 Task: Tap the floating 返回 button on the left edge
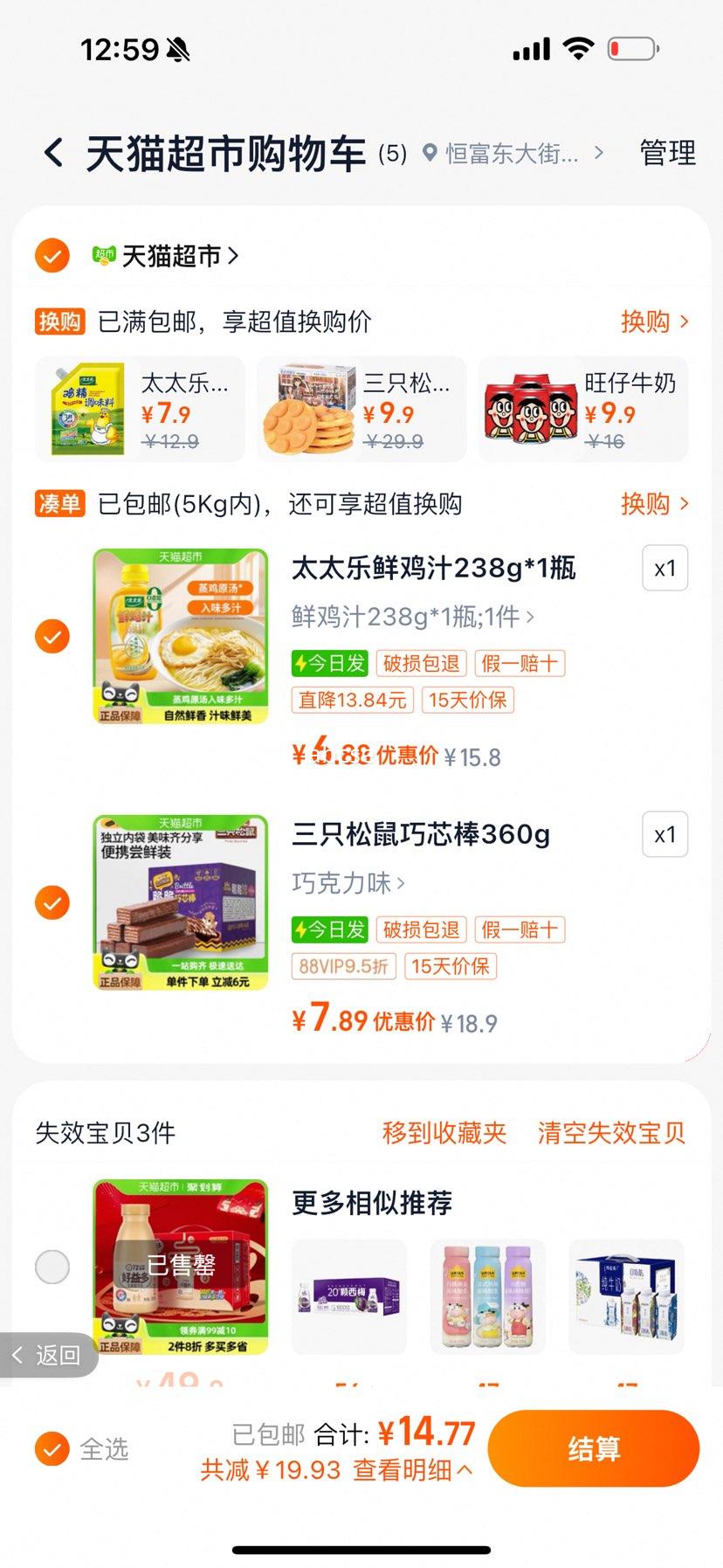[45, 1356]
